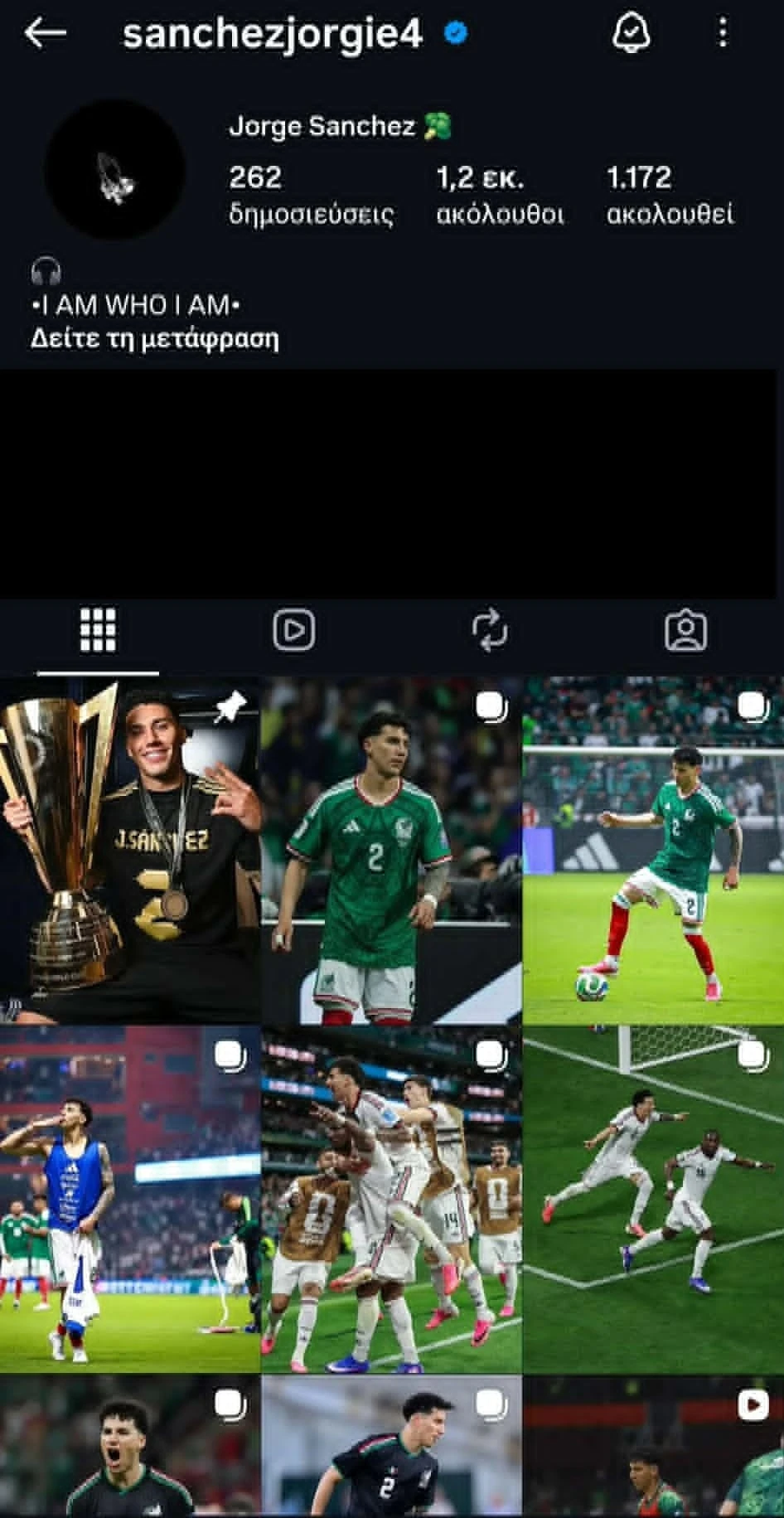The width and height of the screenshot is (784, 1518).
Task: Open the 1.172 ακολουθεί following list
Action: [x=670, y=195]
